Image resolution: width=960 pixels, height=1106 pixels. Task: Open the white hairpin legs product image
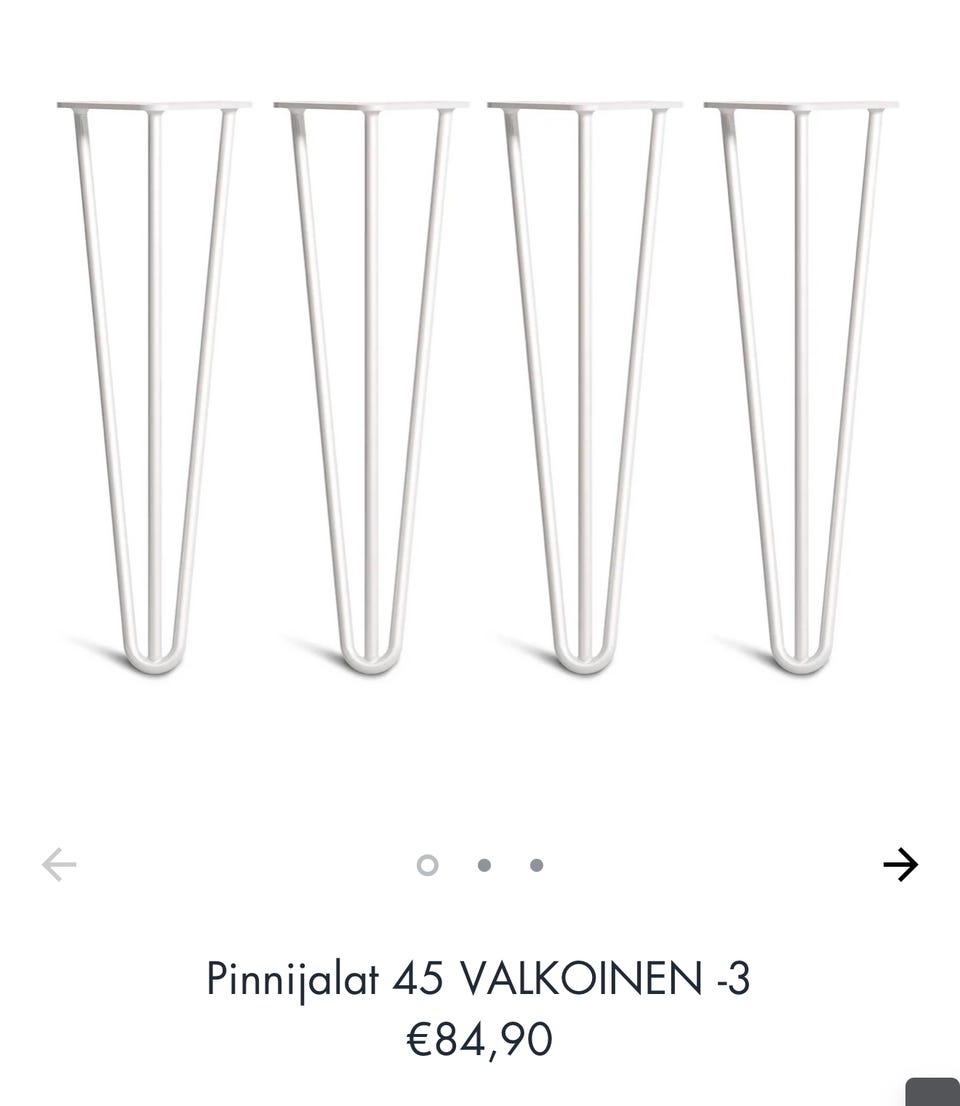tap(478, 390)
